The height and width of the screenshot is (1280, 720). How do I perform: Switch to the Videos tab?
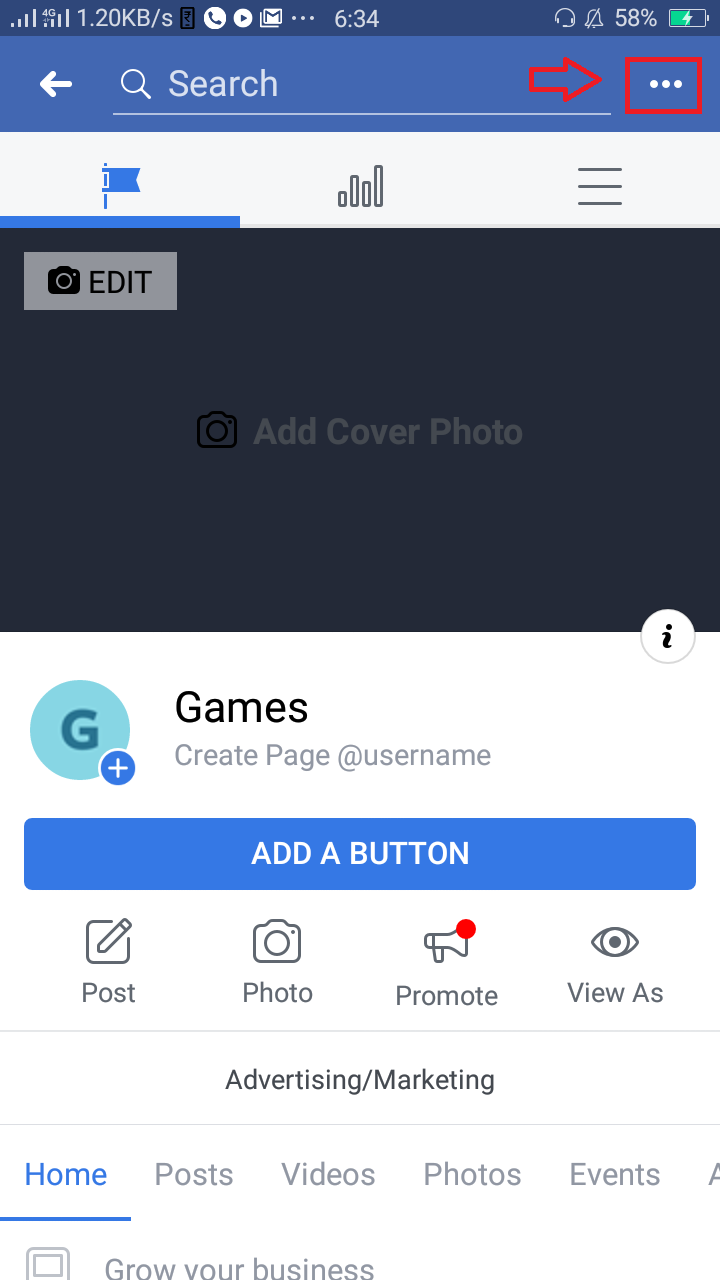click(328, 1174)
